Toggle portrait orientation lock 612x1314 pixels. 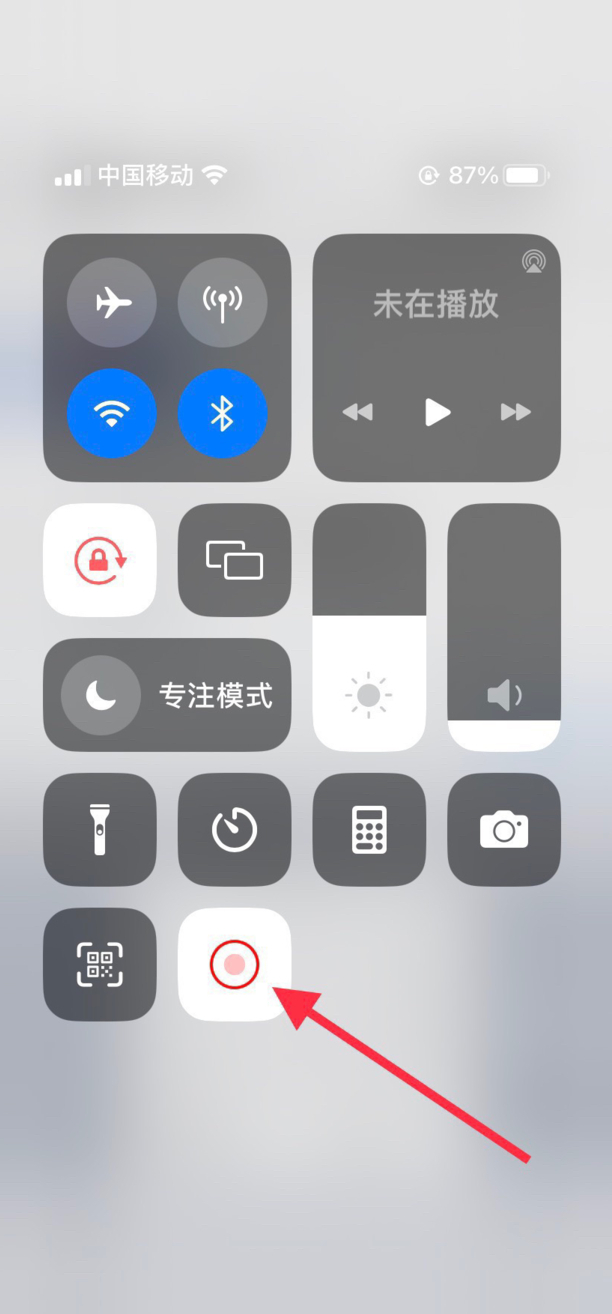tap(100, 560)
